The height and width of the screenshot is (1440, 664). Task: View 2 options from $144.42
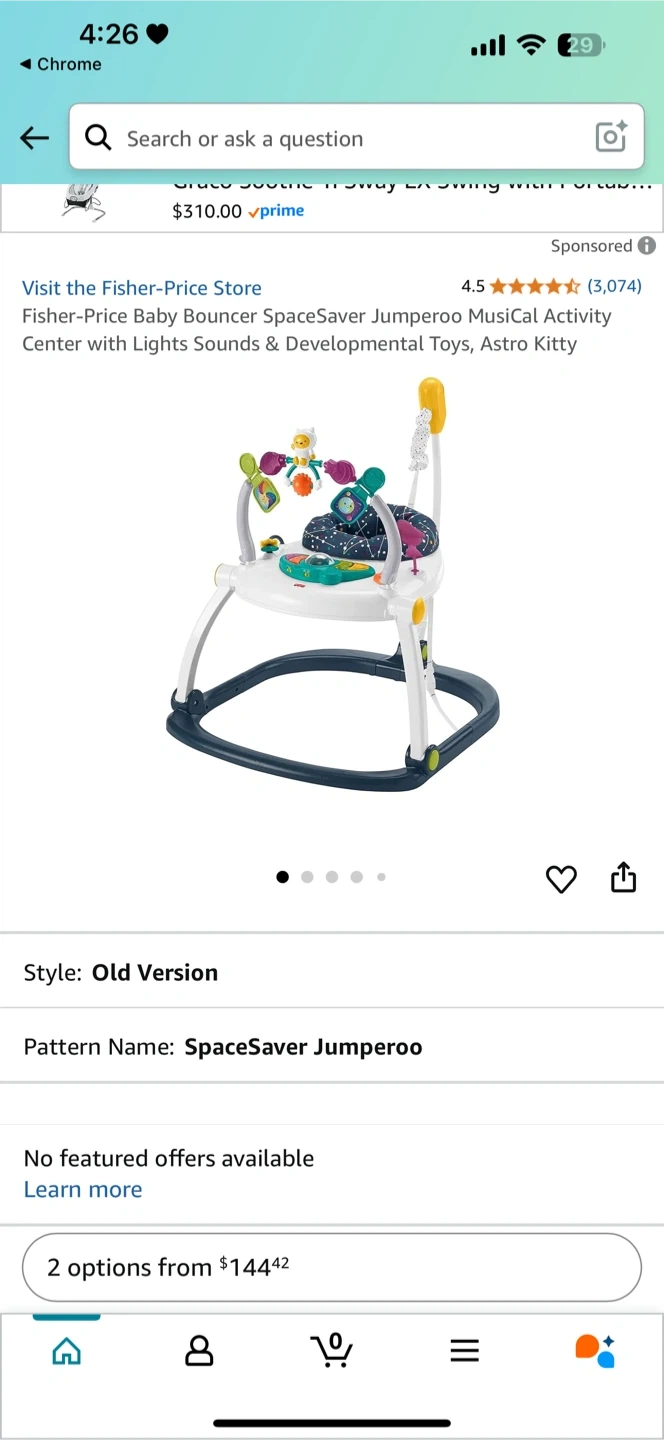tap(332, 1267)
